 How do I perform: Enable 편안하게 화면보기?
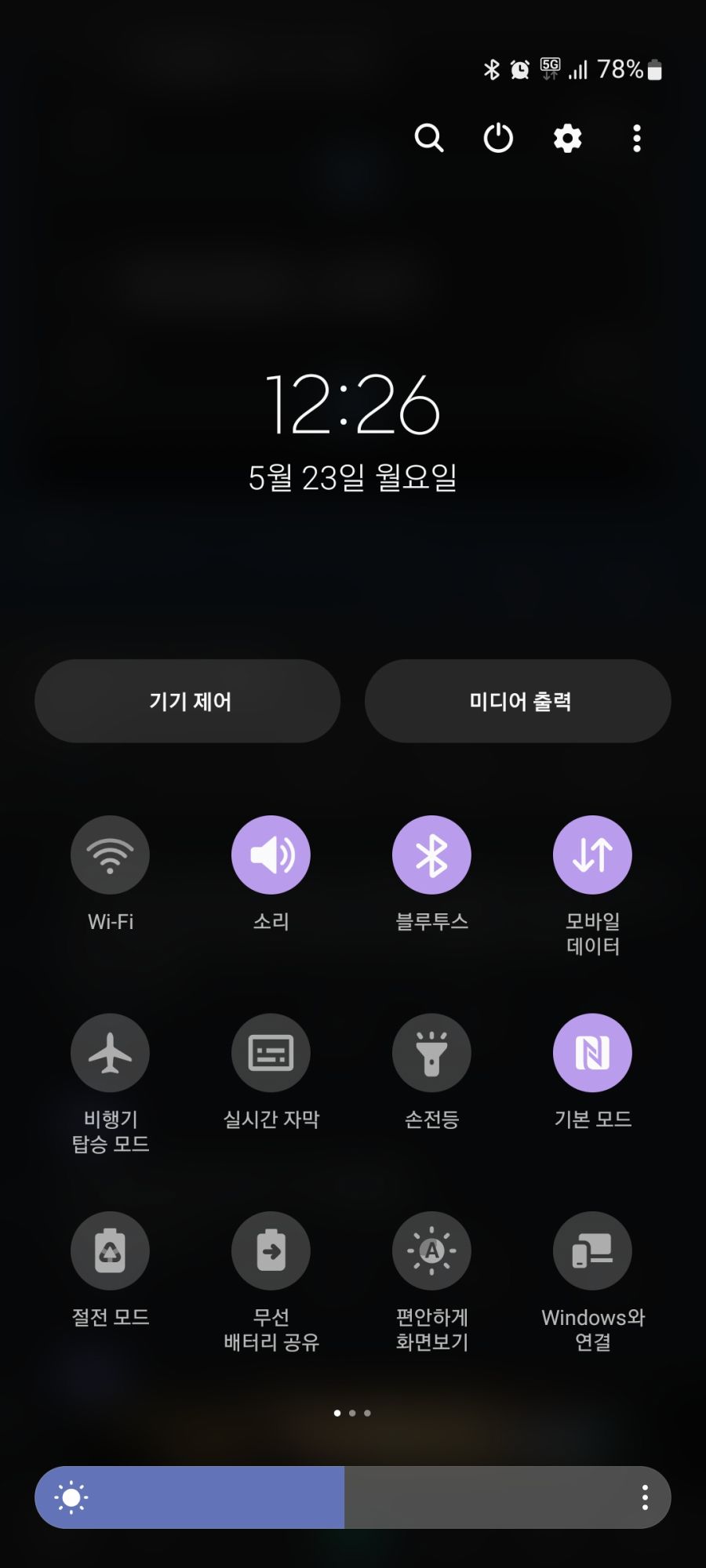(x=431, y=1250)
